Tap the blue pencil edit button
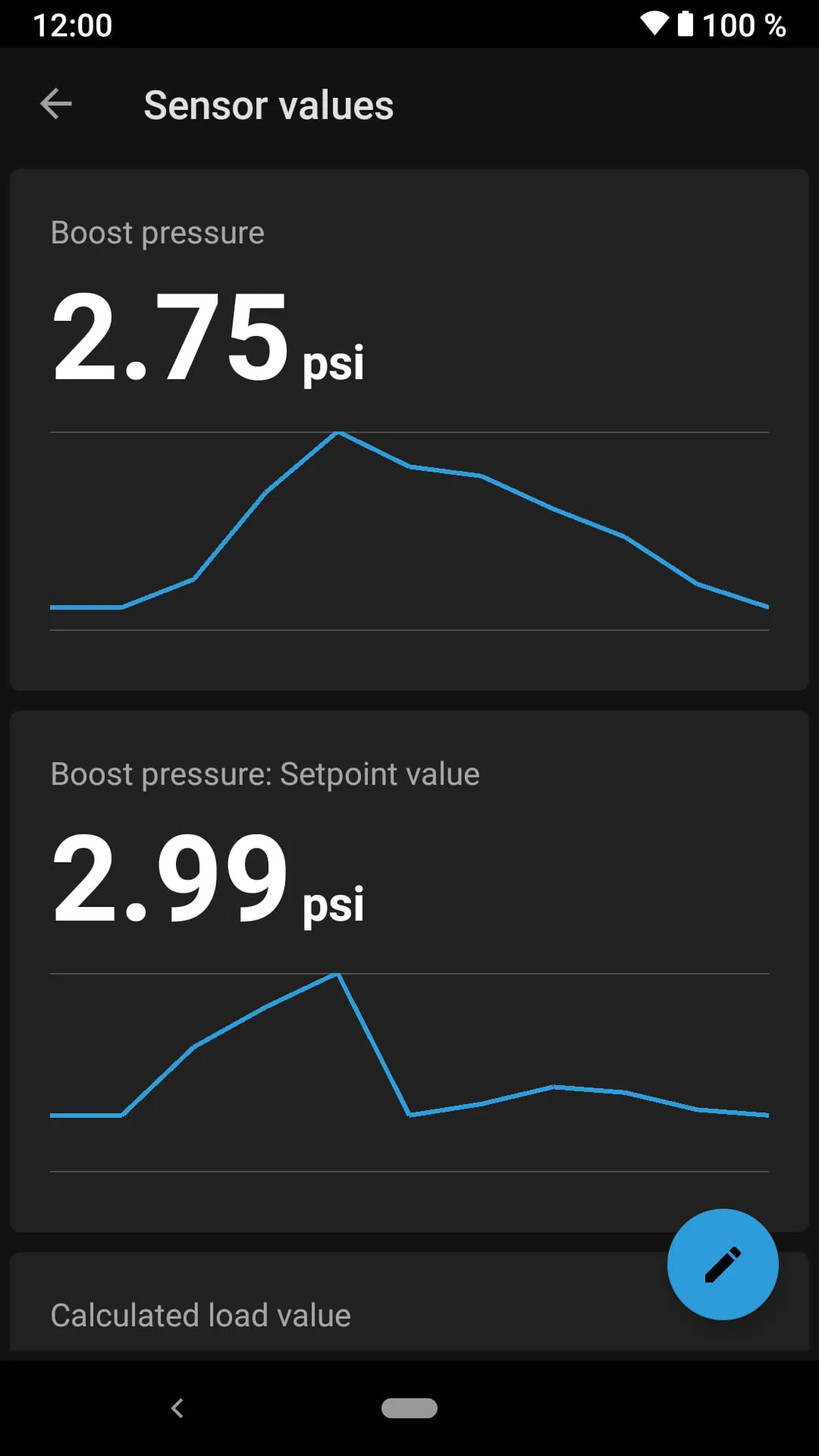Viewport: 819px width, 1456px height. pos(722,1264)
